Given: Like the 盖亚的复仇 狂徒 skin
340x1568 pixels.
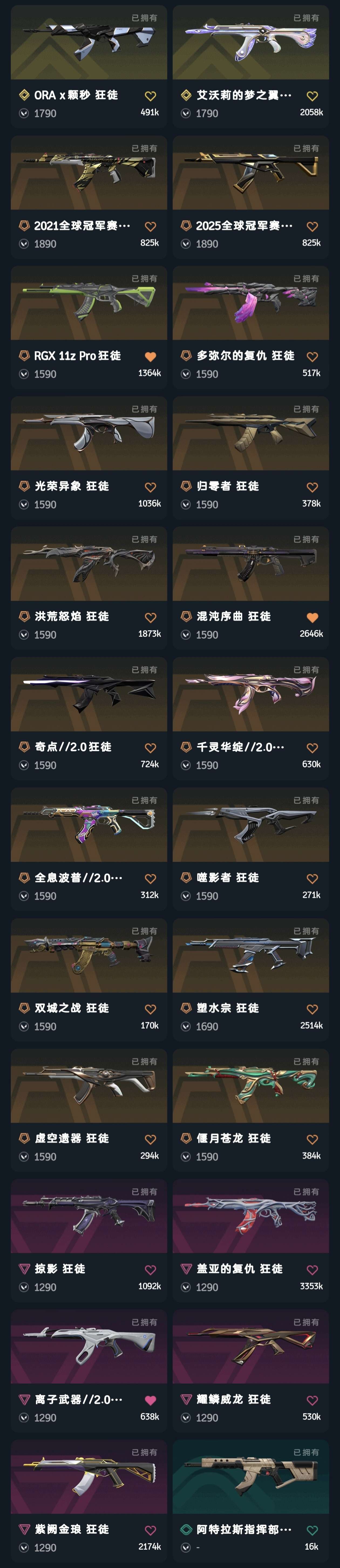Looking at the screenshot, I should [x=312, y=1270].
